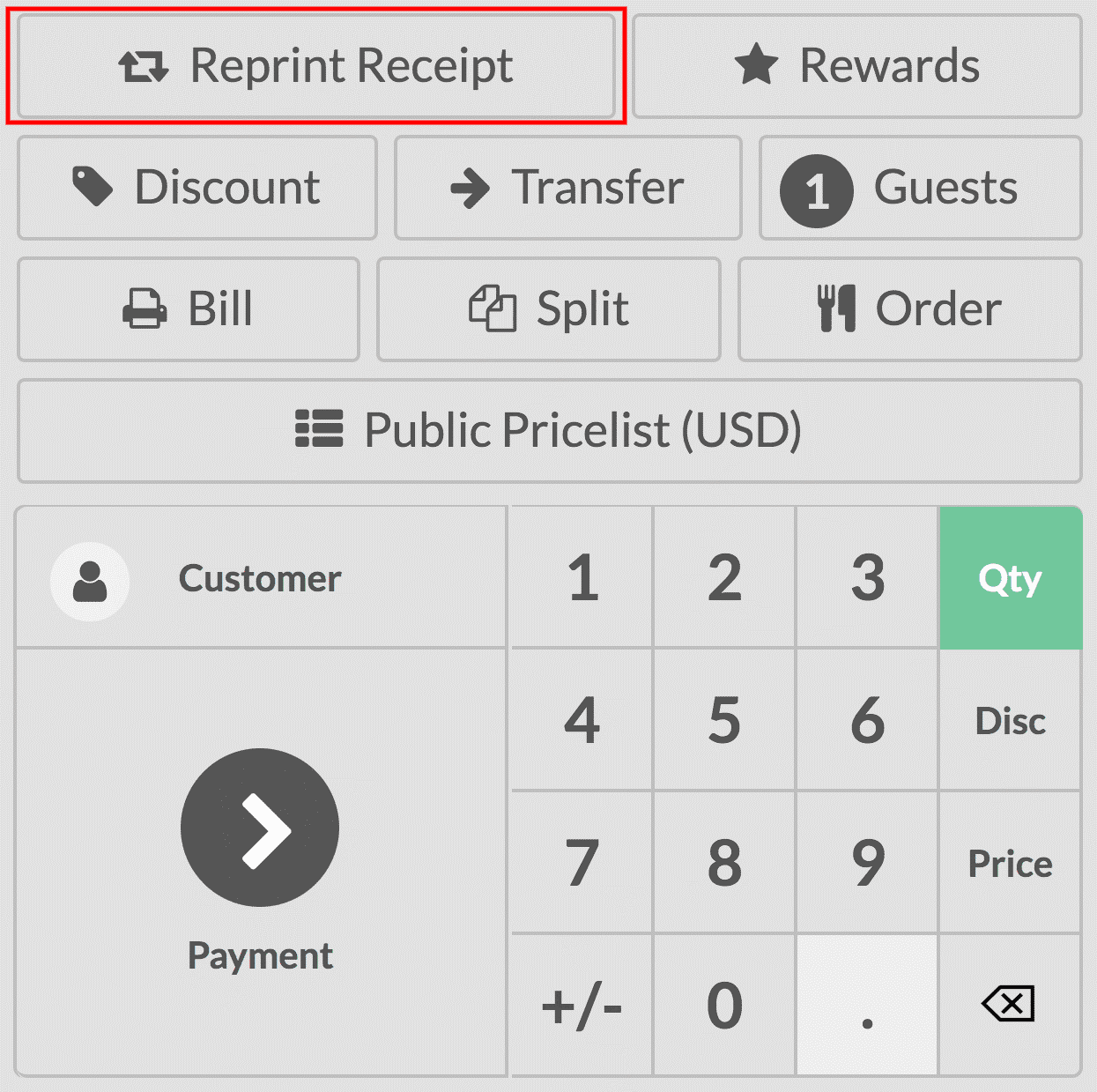Switch the numpad to Qty mode
This screenshot has width=1097, height=1092.
(1010, 579)
